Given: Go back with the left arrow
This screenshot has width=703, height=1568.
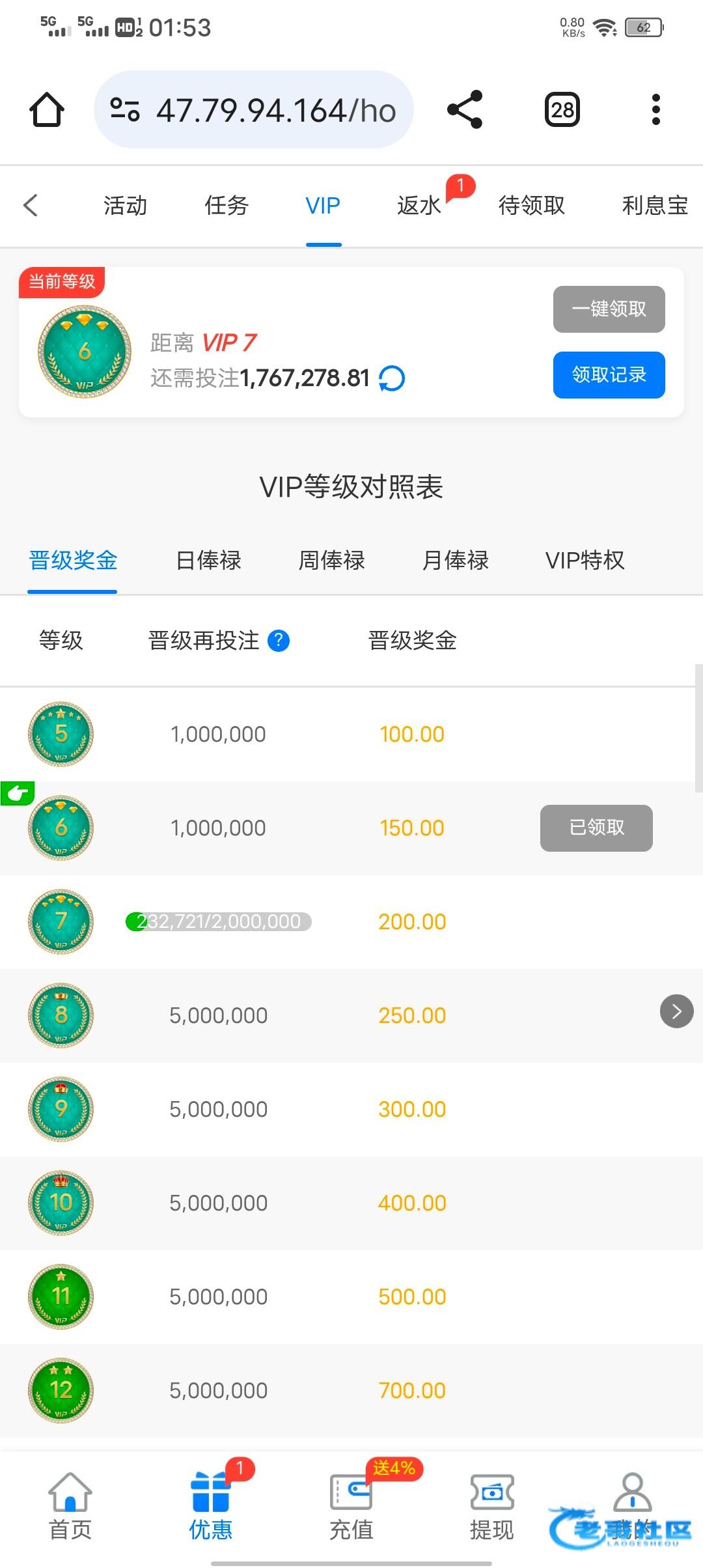Looking at the screenshot, I should pyautogui.click(x=31, y=205).
